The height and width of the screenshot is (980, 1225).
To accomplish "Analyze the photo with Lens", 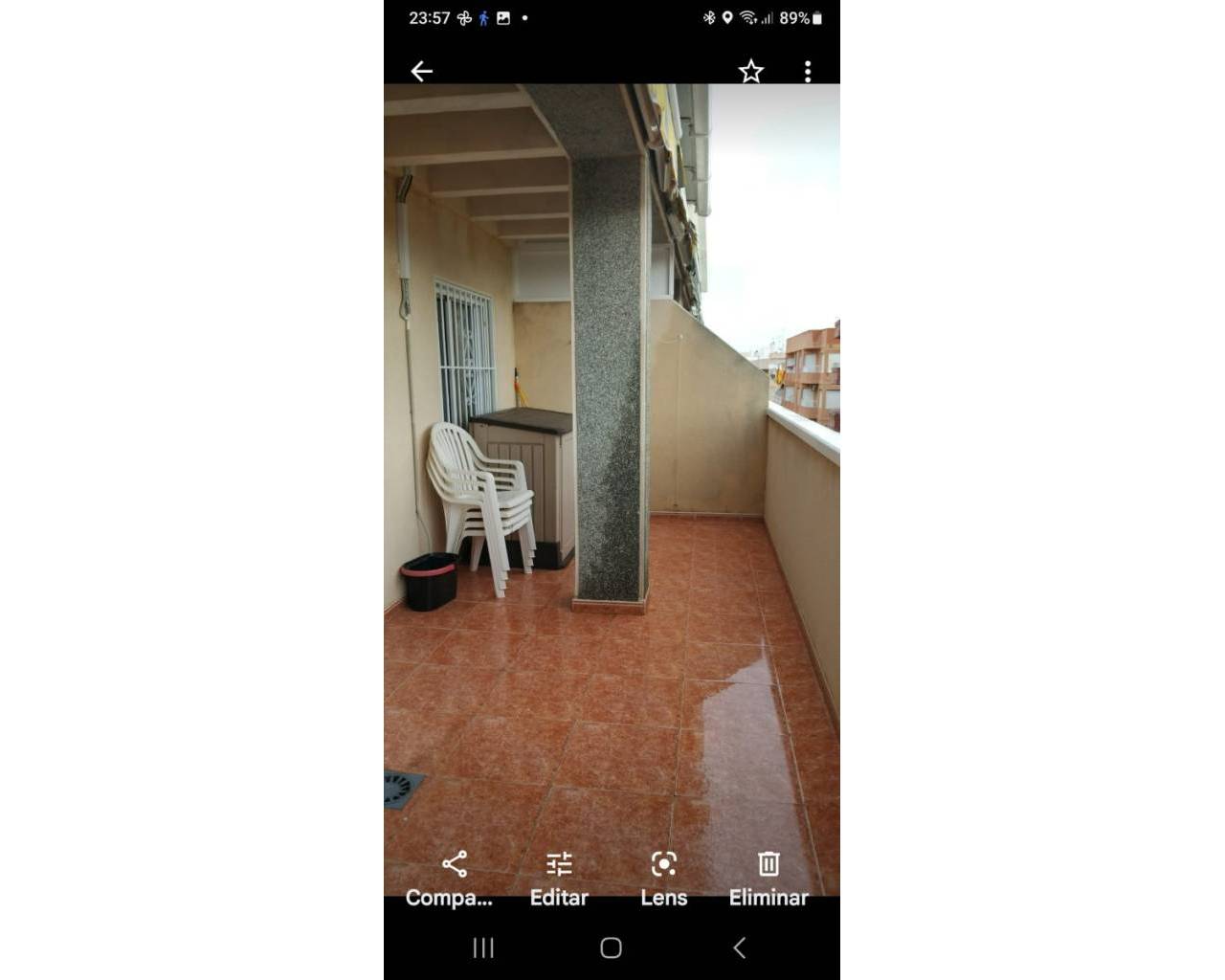I will [x=663, y=878].
